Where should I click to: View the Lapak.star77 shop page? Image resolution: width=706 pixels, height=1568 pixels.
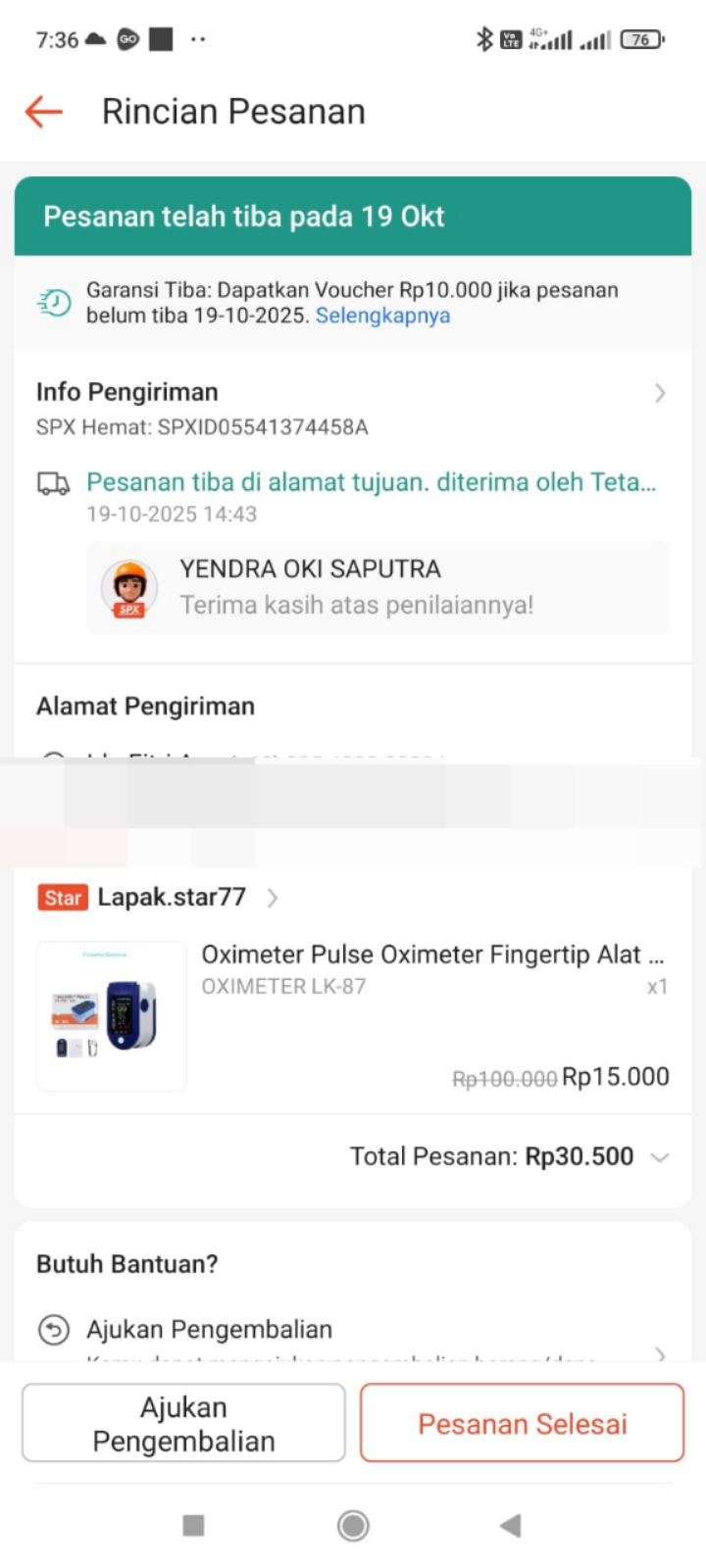point(172,898)
